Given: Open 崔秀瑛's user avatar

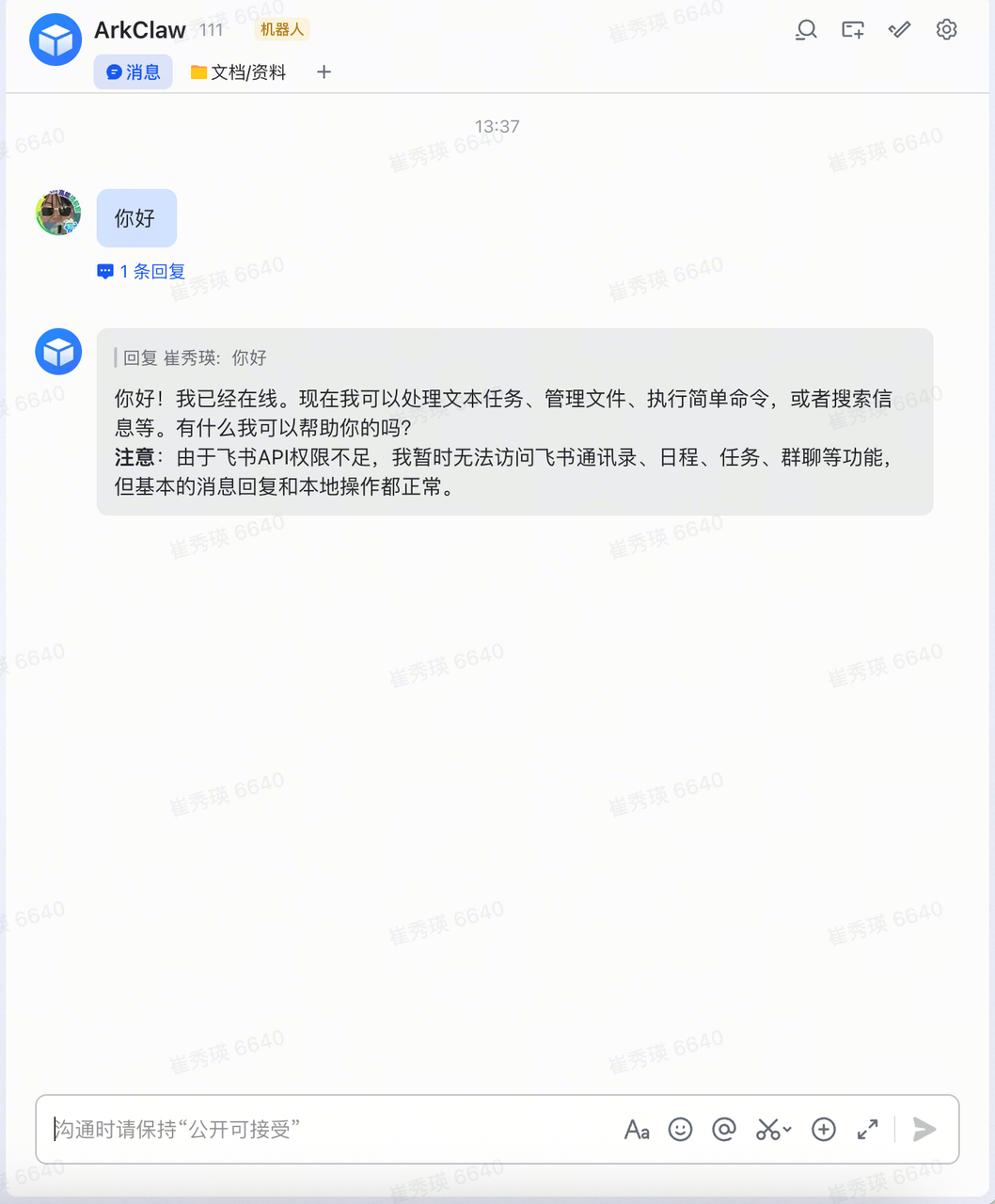Looking at the screenshot, I should pyautogui.click(x=58, y=213).
